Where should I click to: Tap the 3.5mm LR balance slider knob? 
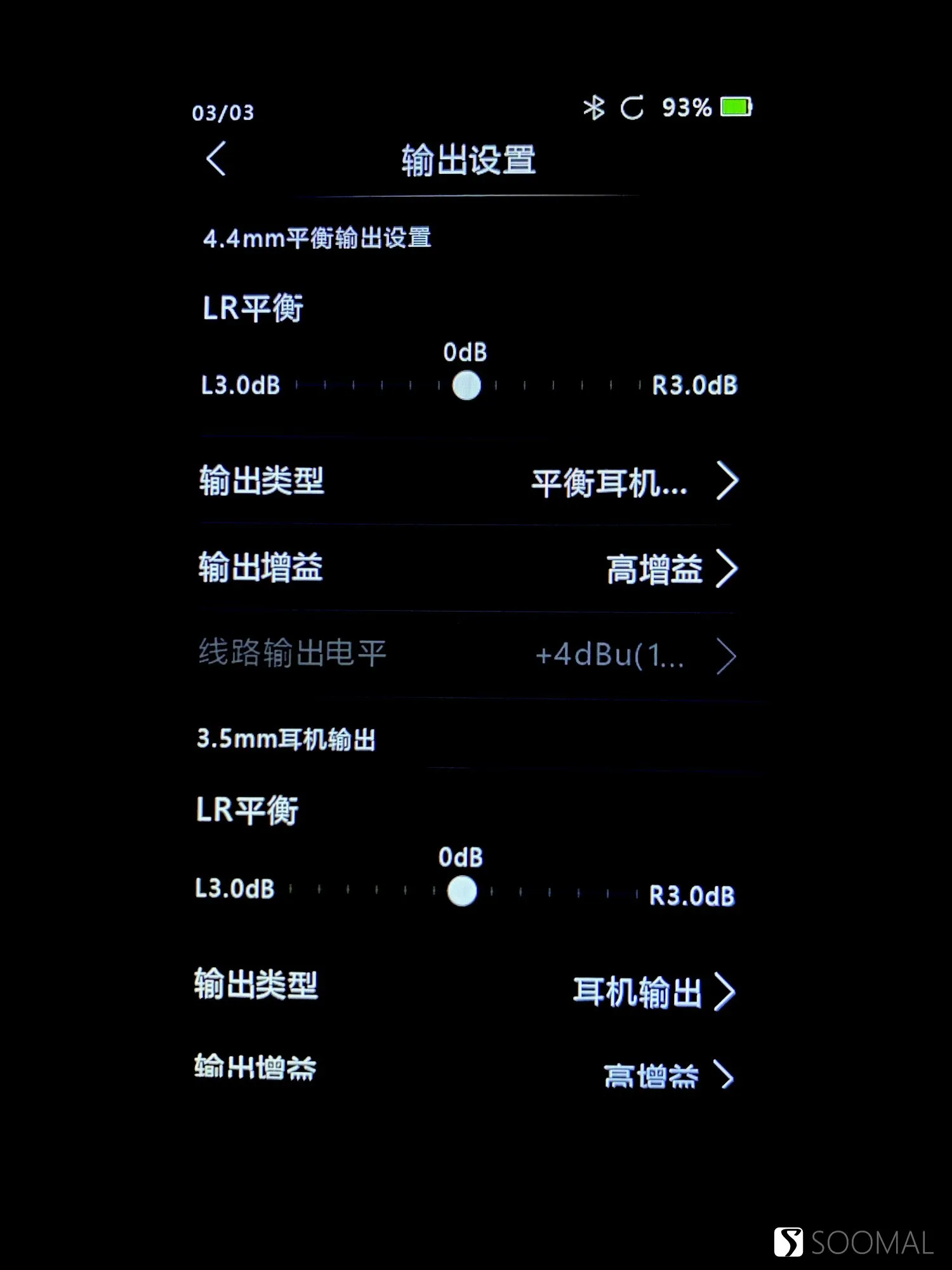pyautogui.click(x=462, y=891)
